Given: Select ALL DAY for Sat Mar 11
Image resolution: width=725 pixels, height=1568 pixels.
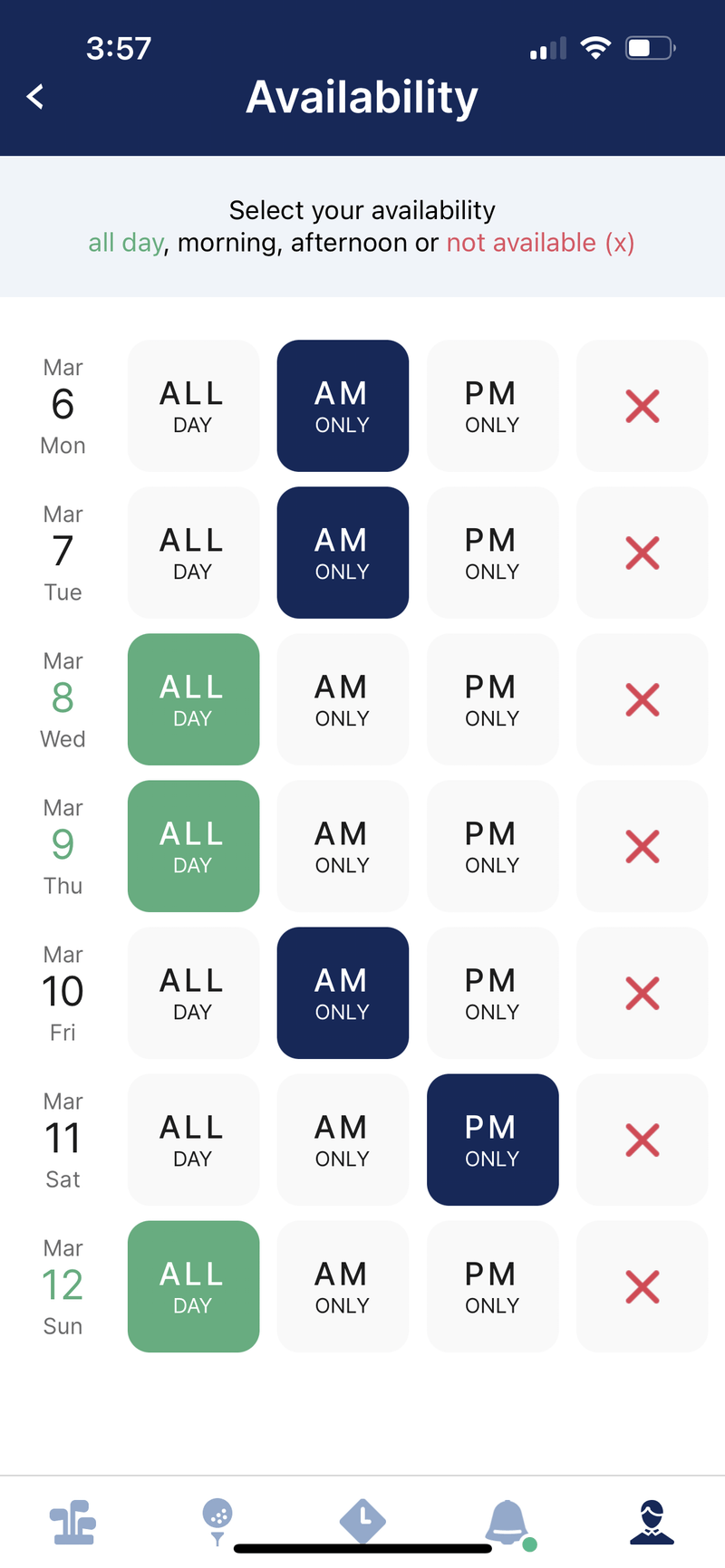Looking at the screenshot, I should (193, 1140).
